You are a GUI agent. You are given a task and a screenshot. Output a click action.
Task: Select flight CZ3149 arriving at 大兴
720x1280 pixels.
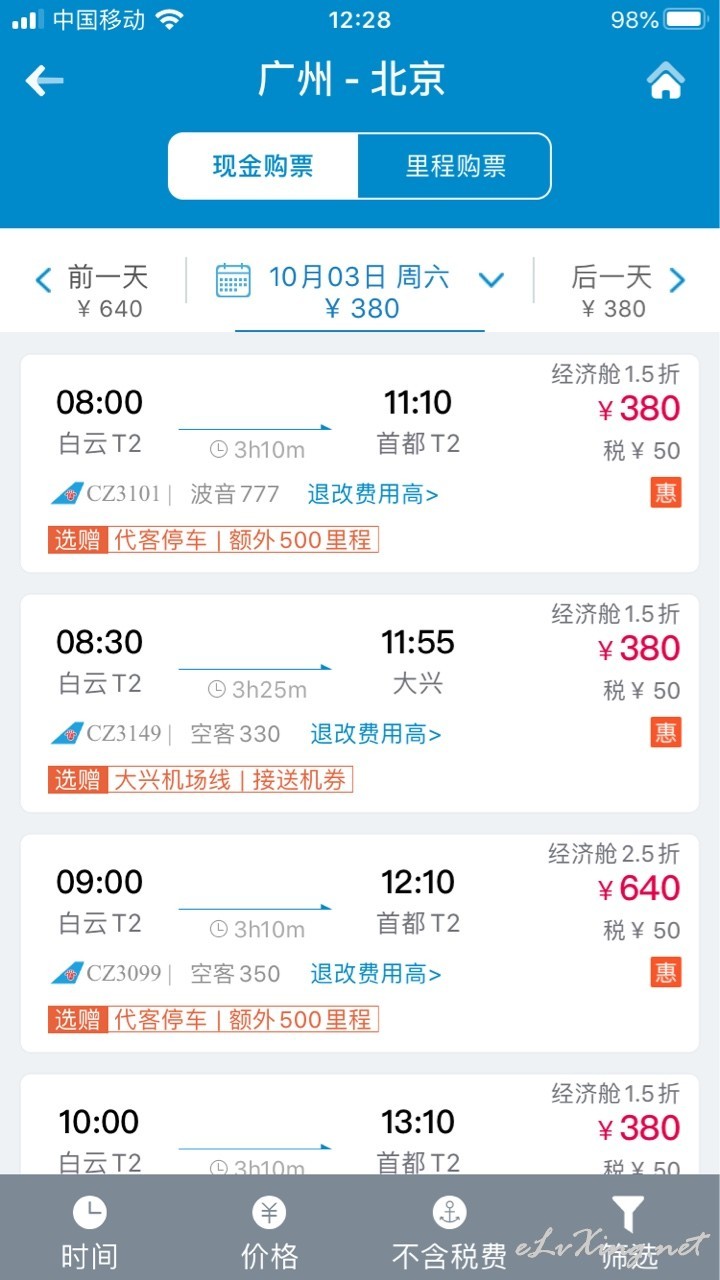click(360, 703)
